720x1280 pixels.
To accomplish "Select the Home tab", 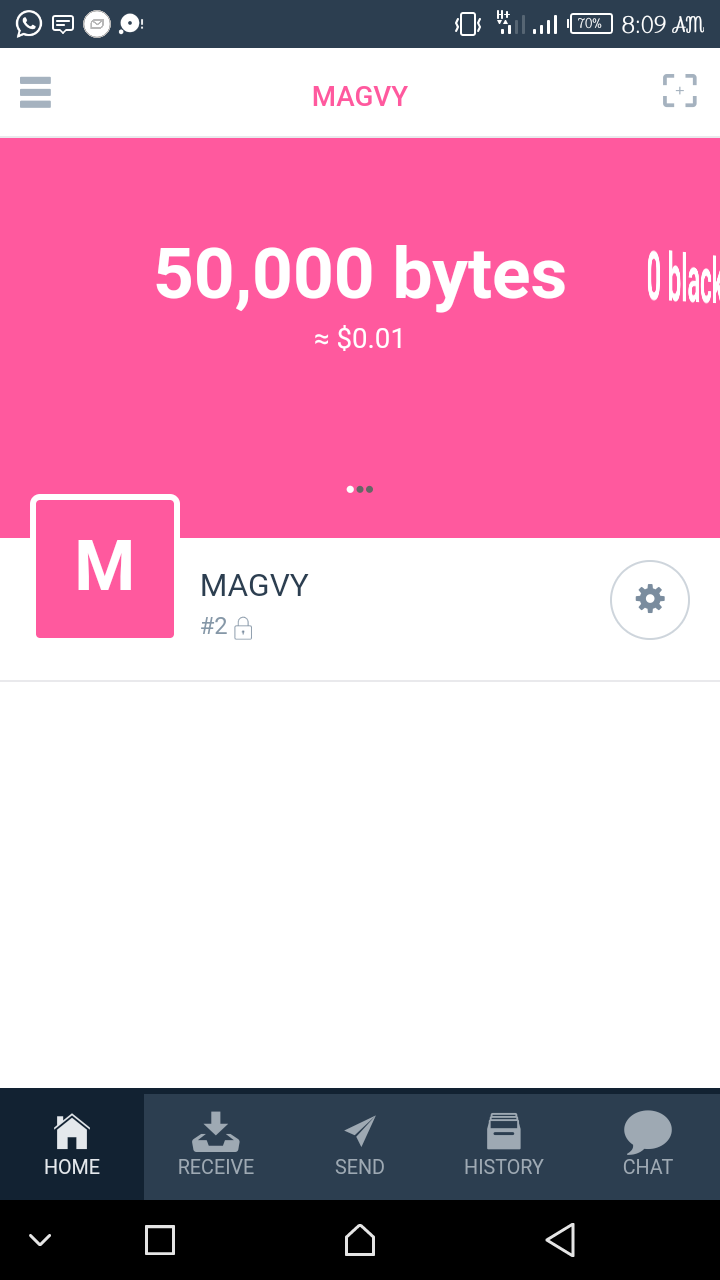I will pyautogui.click(x=72, y=1146).
